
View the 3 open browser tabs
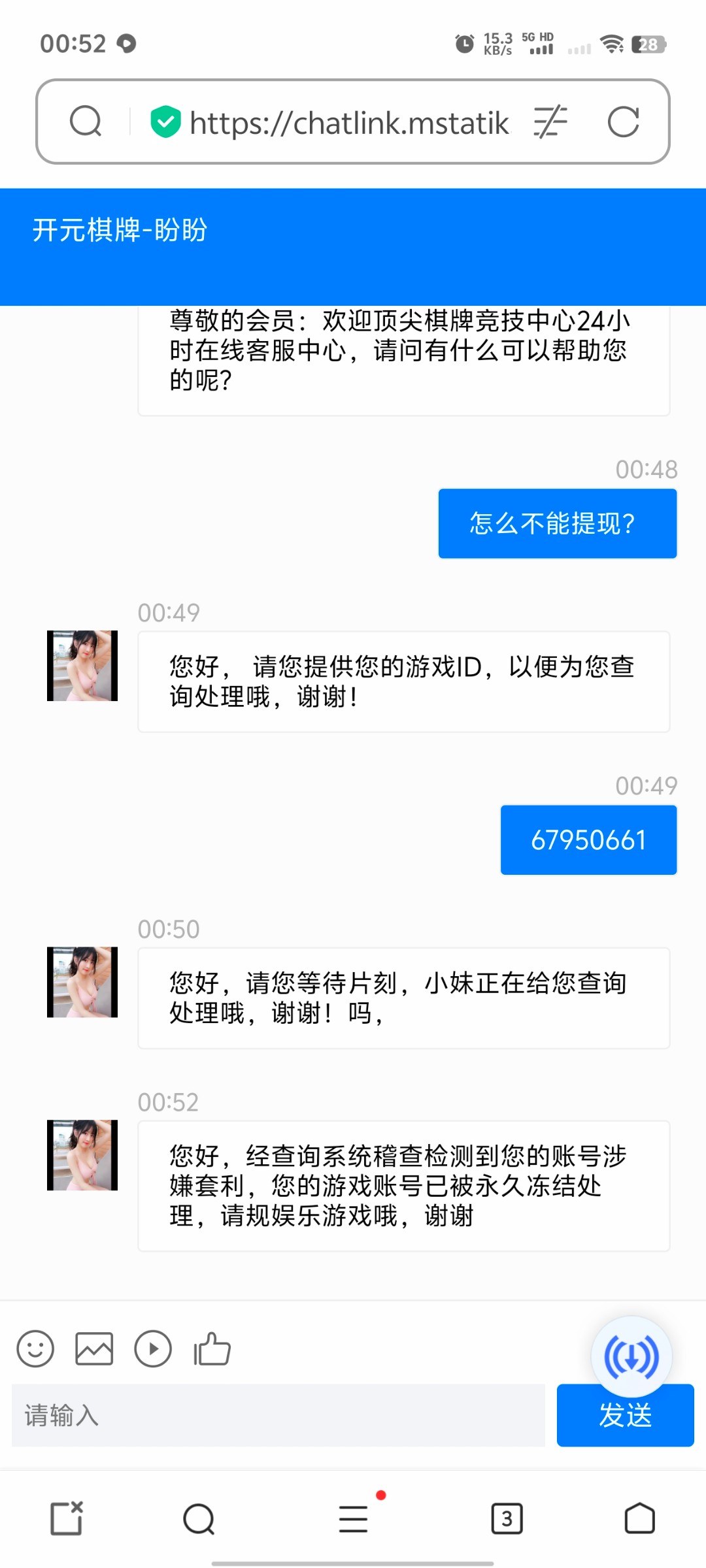coord(507,1518)
